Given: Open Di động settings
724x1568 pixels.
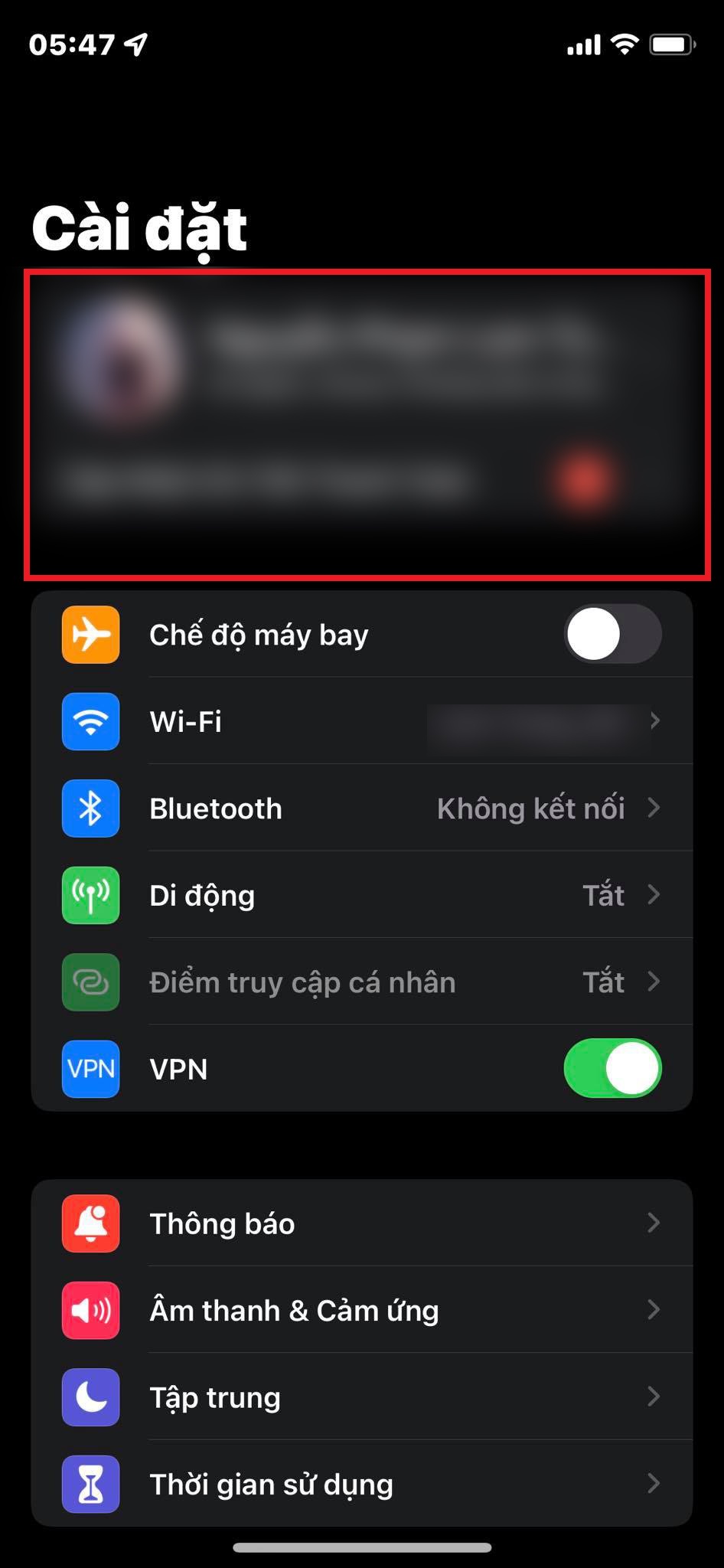Looking at the screenshot, I should pyautogui.click(x=362, y=895).
